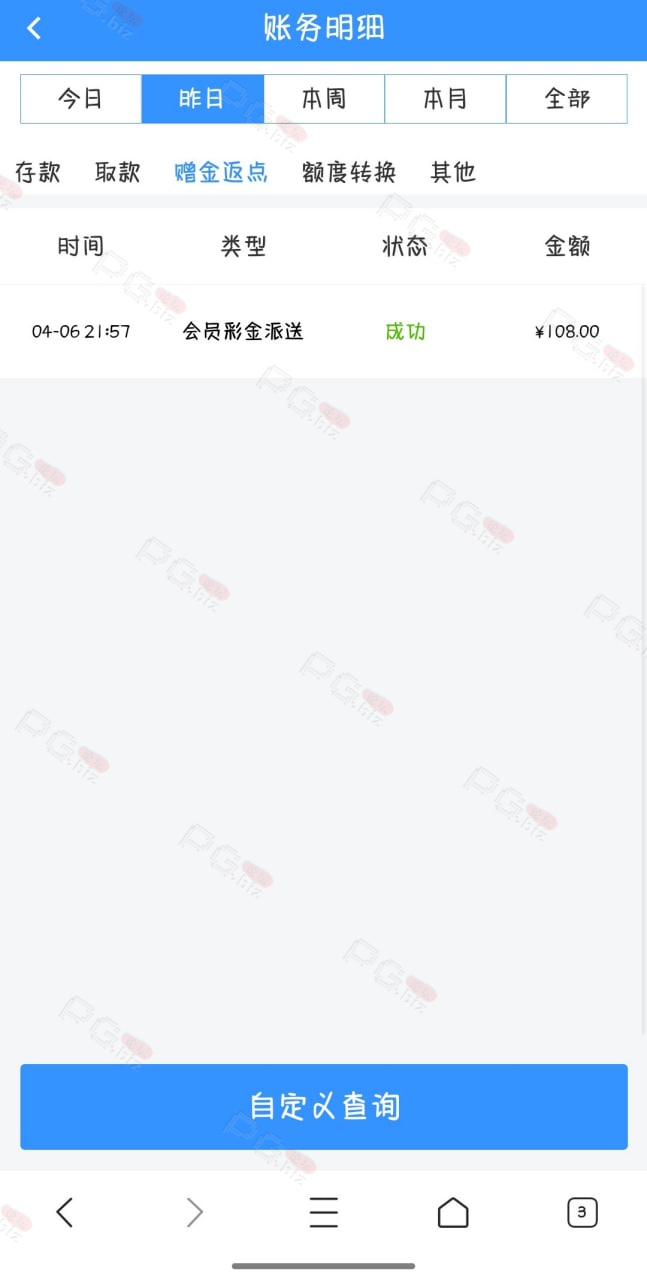Image resolution: width=647 pixels, height=1280 pixels.
Task: Go to the browser home page
Action: click(x=453, y=1212)
